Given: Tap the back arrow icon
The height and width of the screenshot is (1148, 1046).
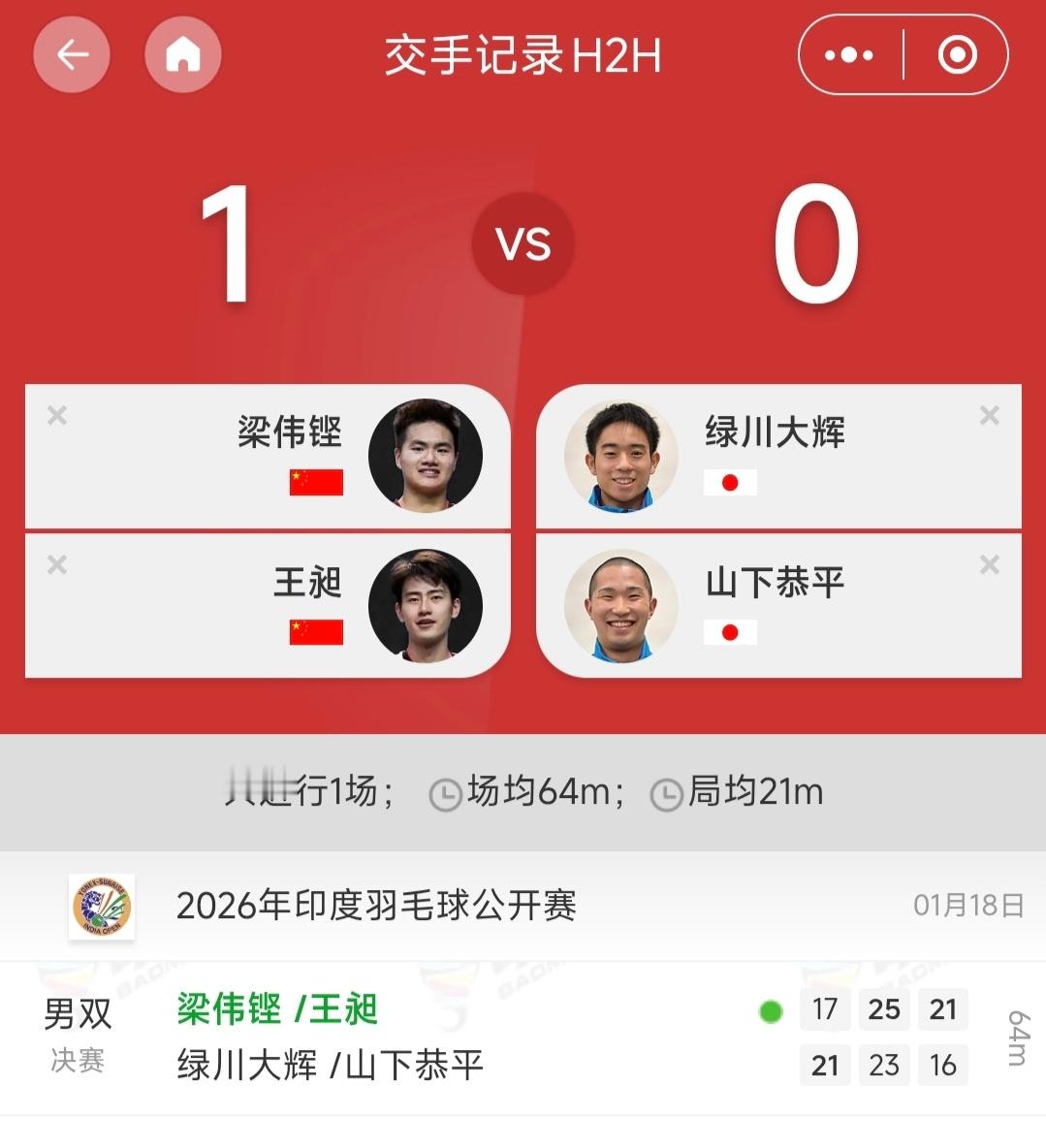Looking at the screenshot, I should (72, 54).
